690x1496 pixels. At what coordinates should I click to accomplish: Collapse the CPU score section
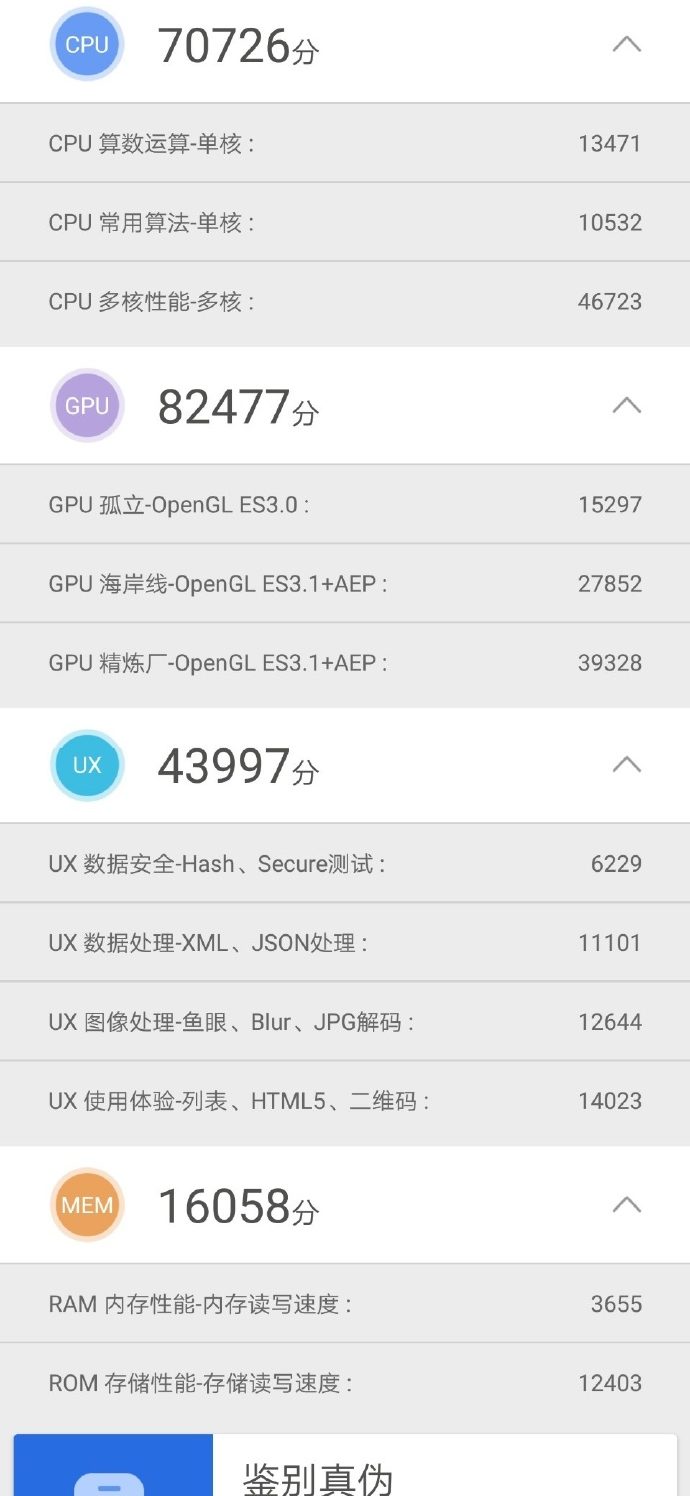coord(626,44)
